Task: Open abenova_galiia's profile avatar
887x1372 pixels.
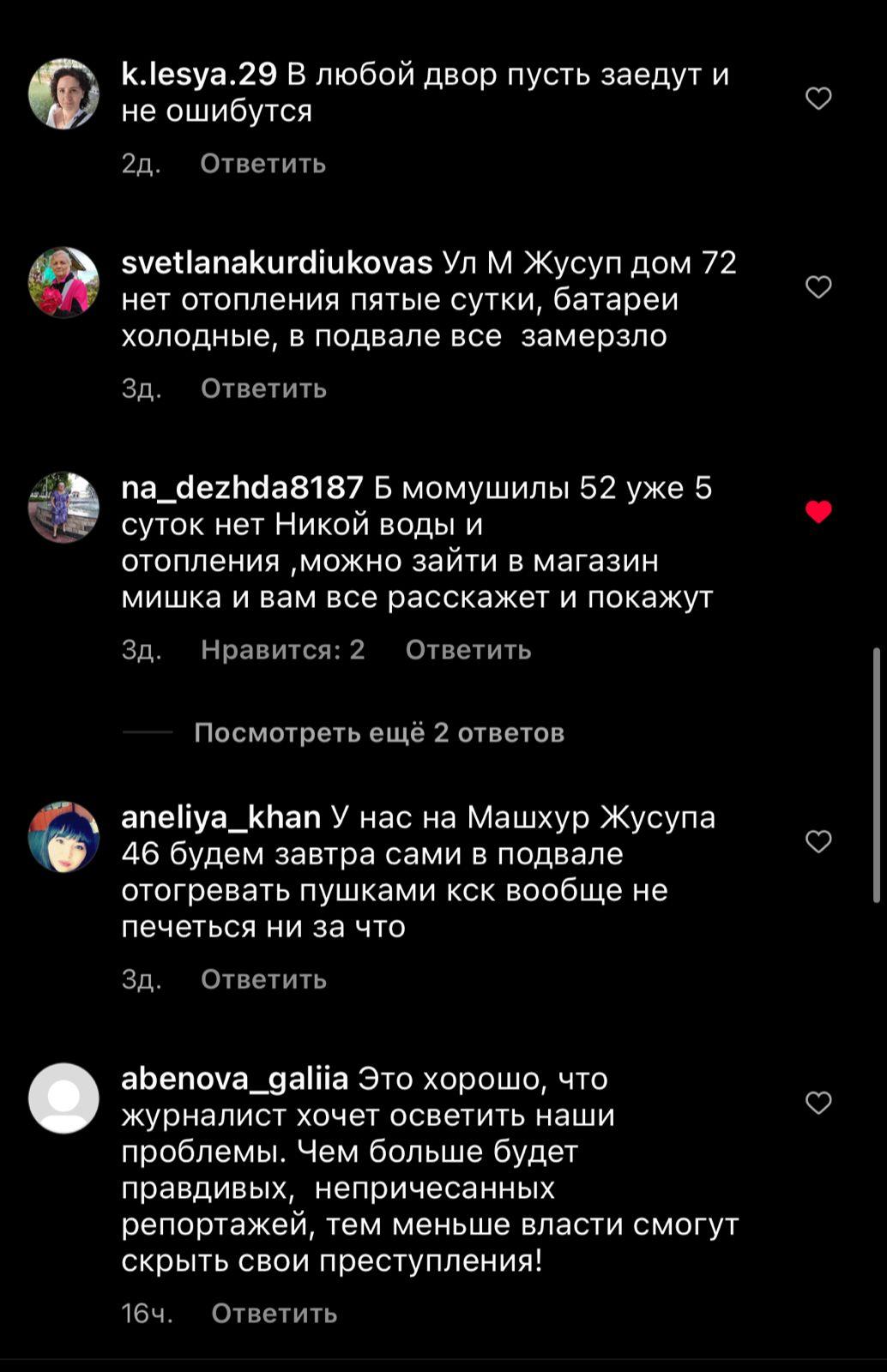Action: (x=63, y=1098)
